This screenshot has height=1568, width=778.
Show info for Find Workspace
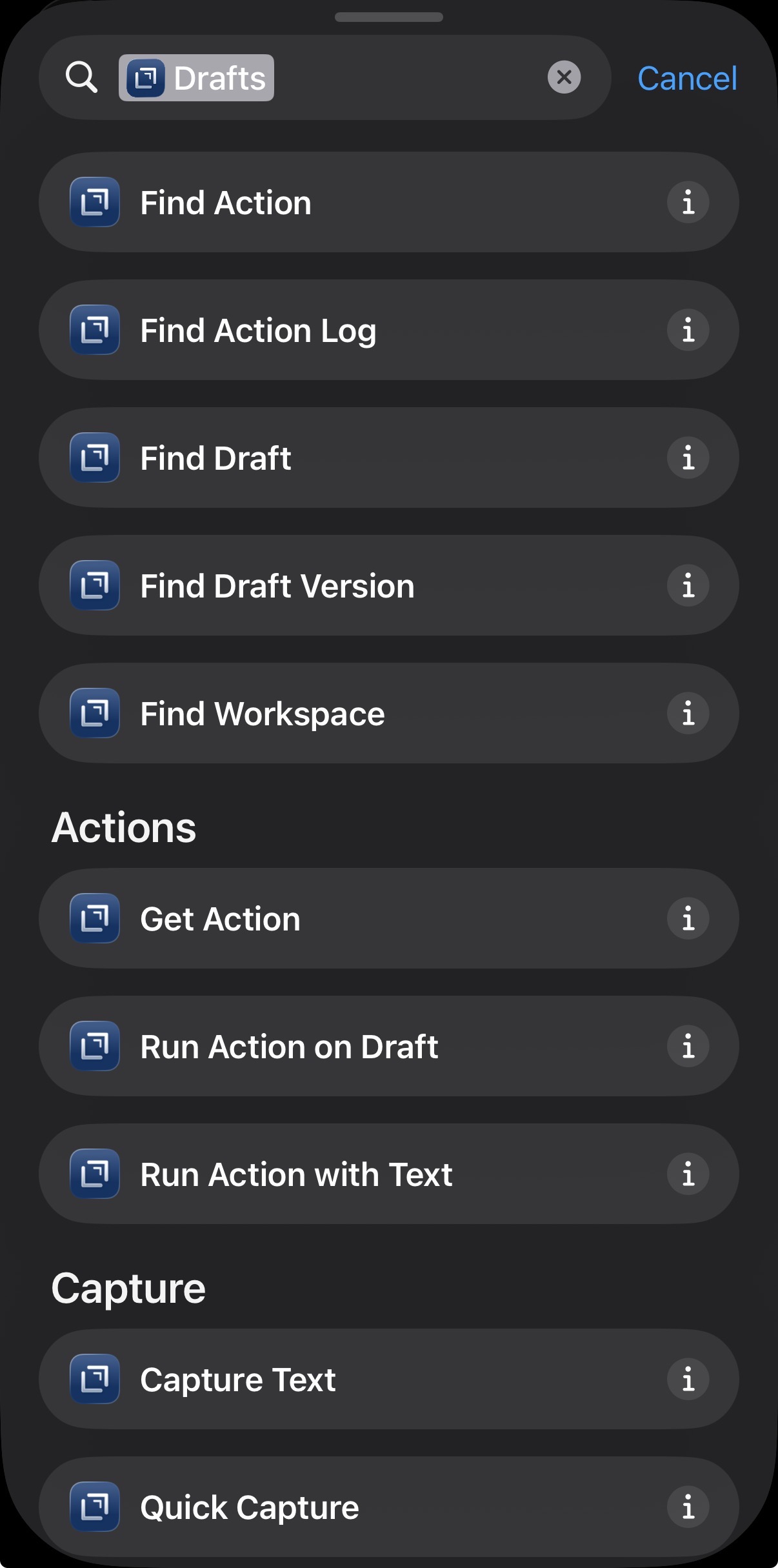[688, 714]
